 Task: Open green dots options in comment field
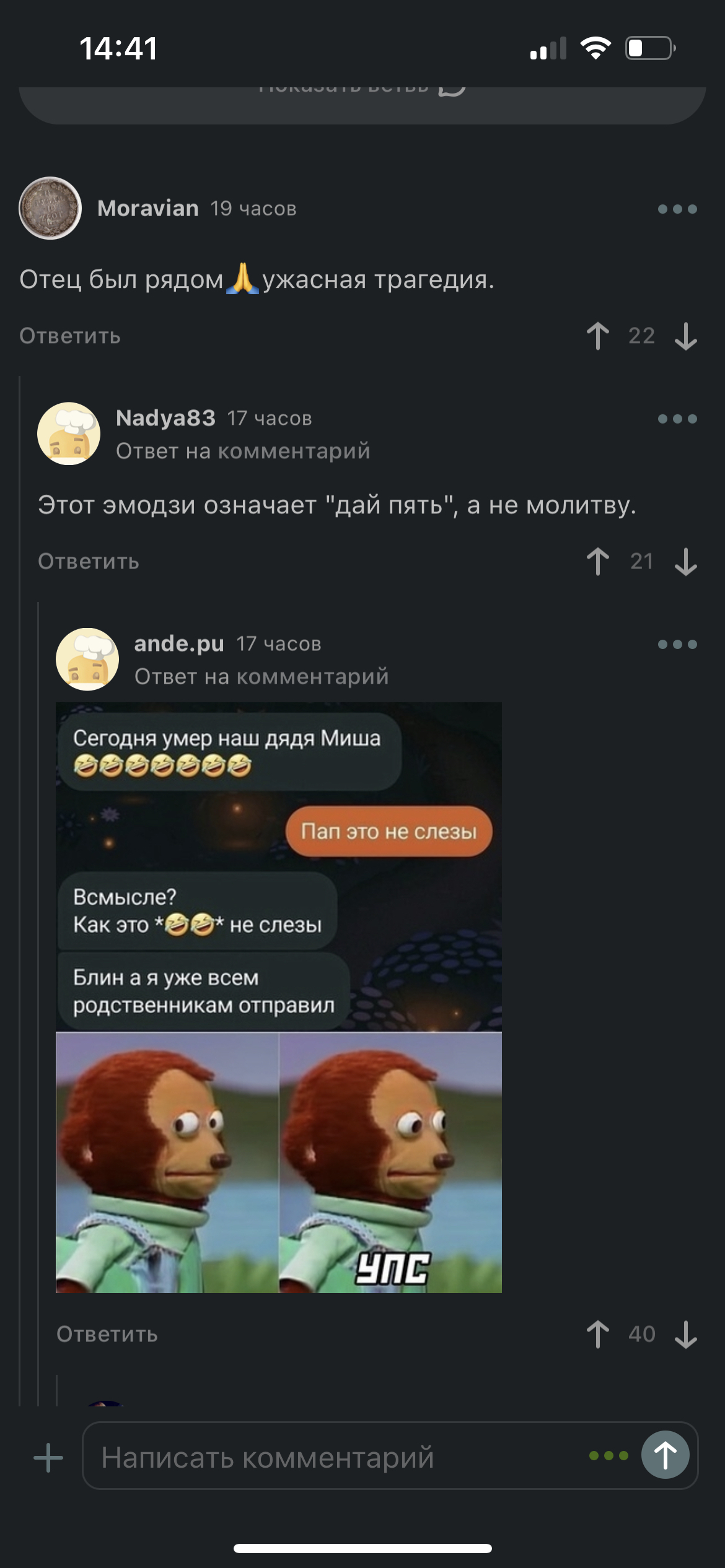pyautogui.click(x=609, y=1455)
